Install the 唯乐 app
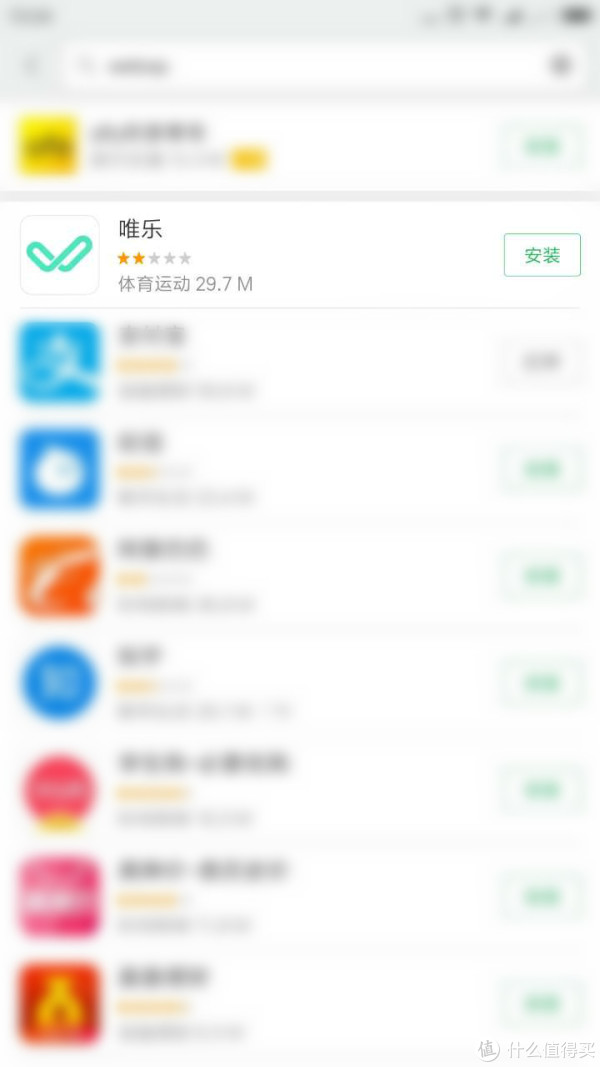This screenshot has height=1067, width=600. [x=541, y=255]
